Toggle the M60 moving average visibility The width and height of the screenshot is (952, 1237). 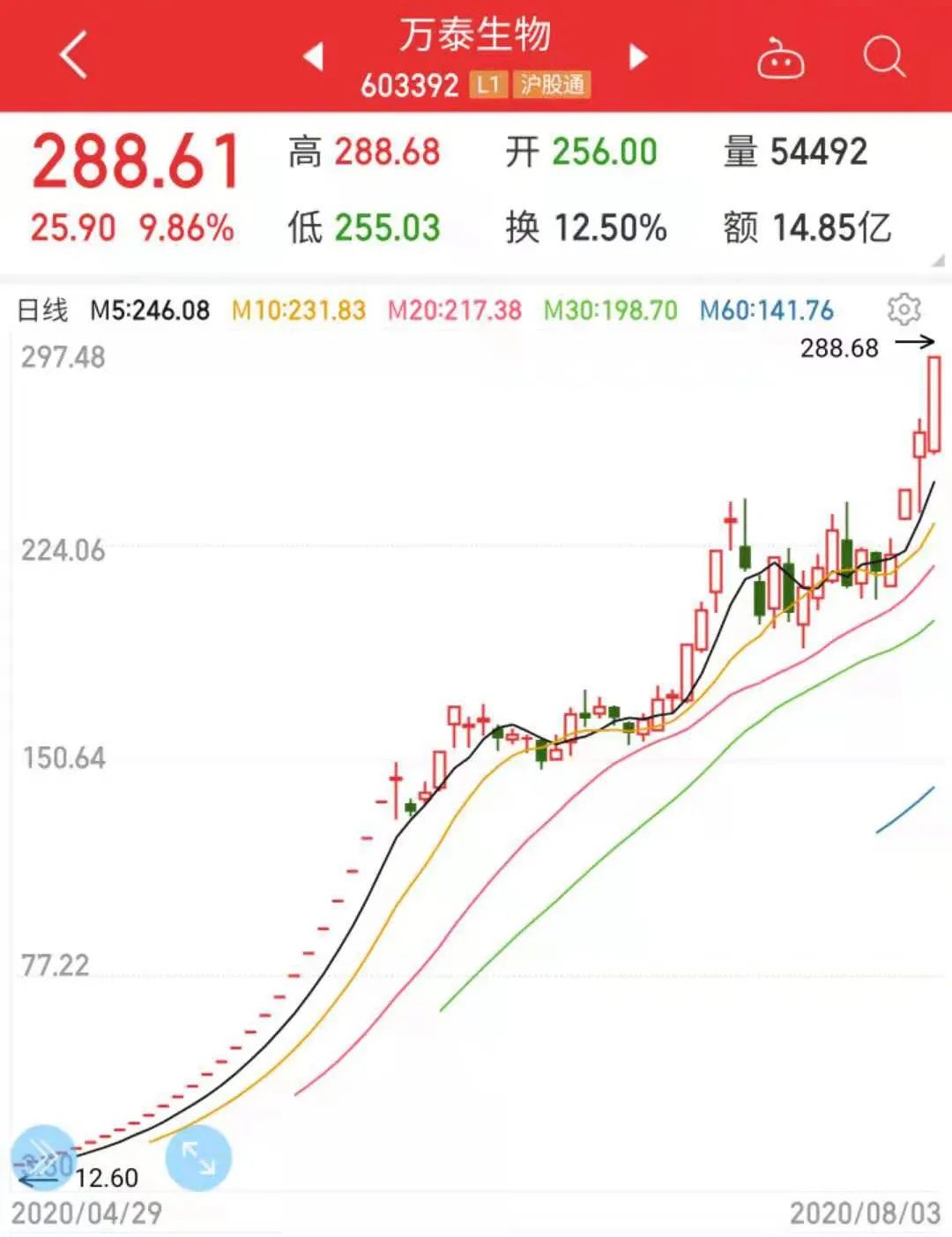(769, 310)
